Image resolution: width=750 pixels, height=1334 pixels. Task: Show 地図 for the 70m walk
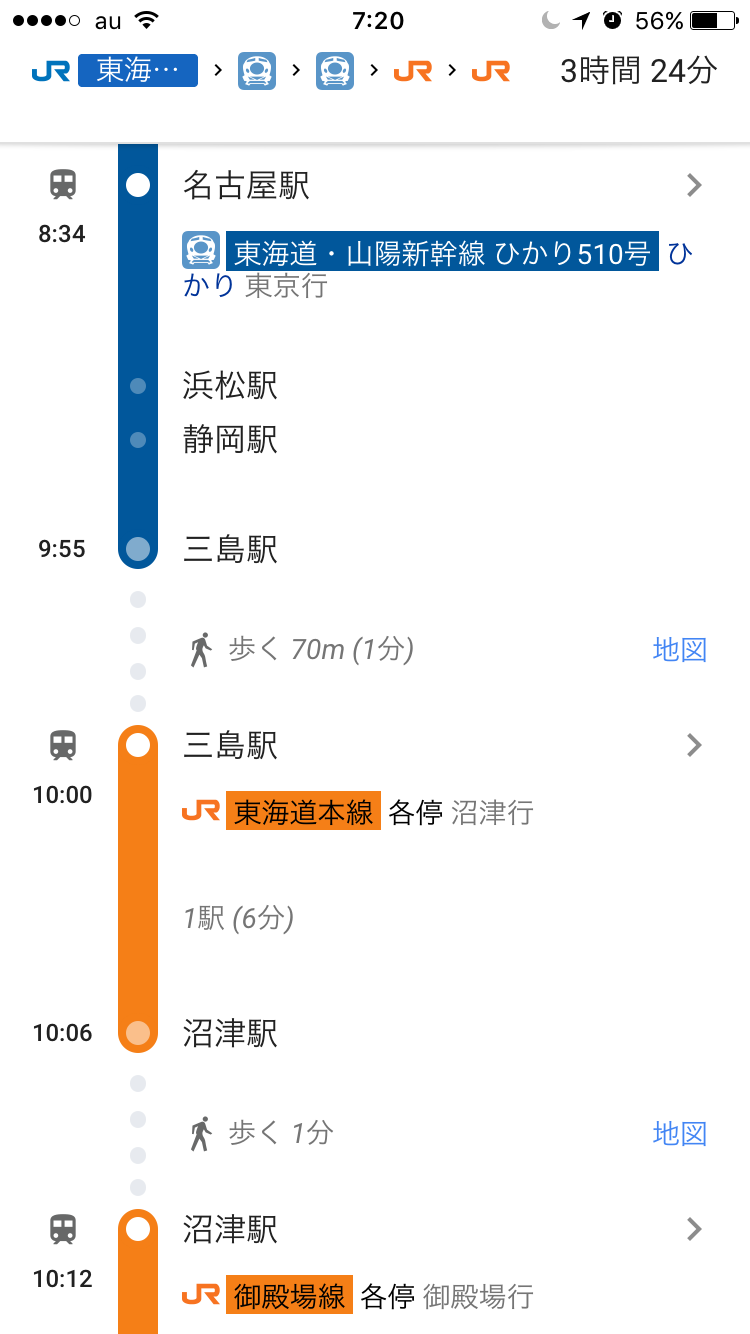pos(679,650)
